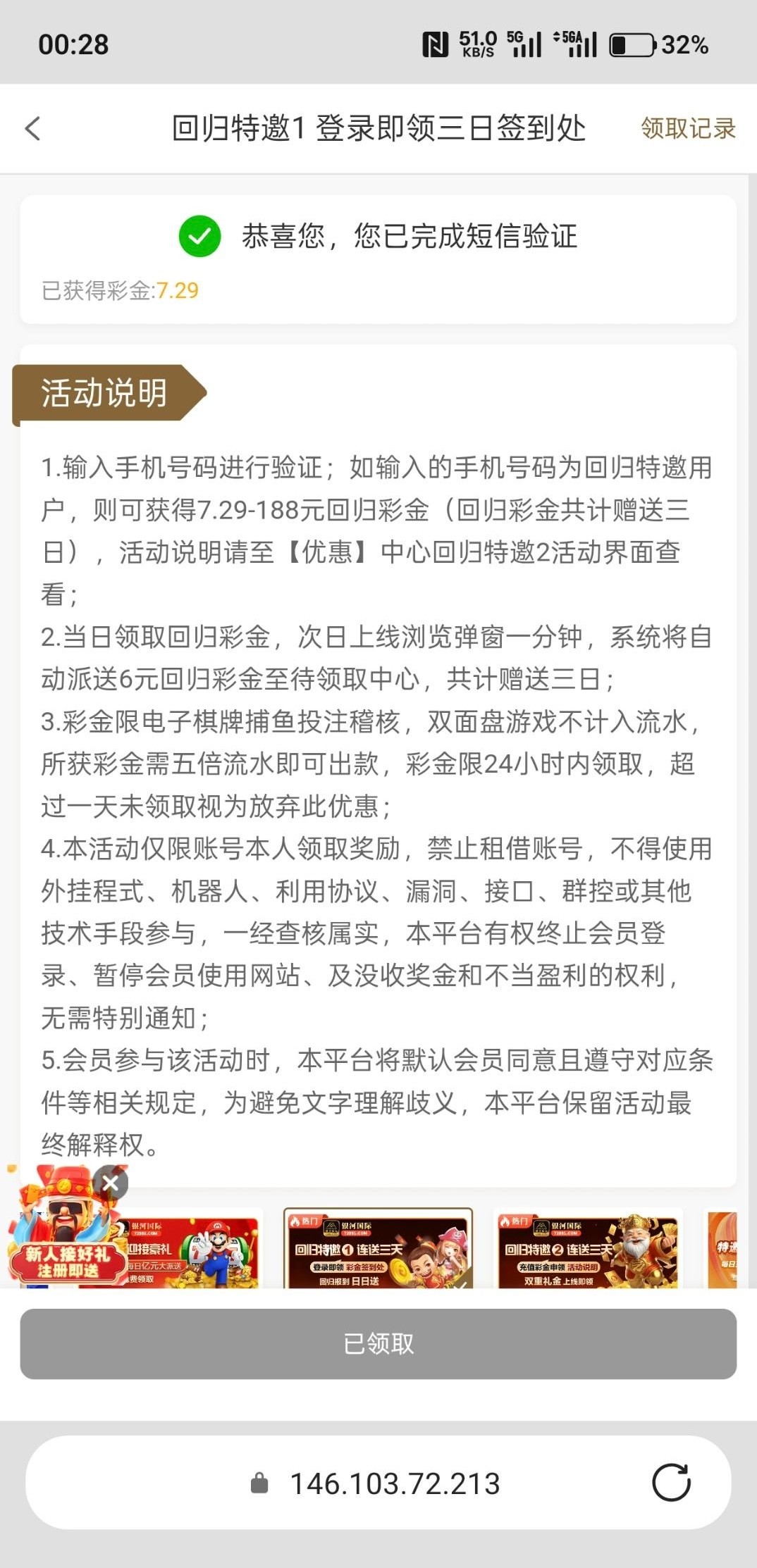Dismiss the 新人接好礼 floating promo
Viewport: 757px width, 1568px height.
(x=111, y=1183)
